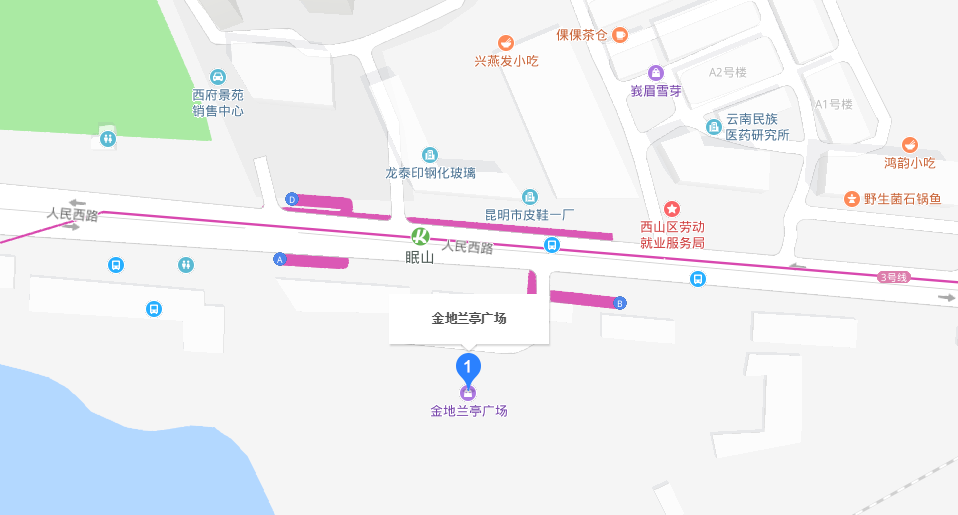Select the 巍眉雪芽 shop marker
Image resolution: width=958 pixels, height=515 pixels.
click(x=655, y=72)
